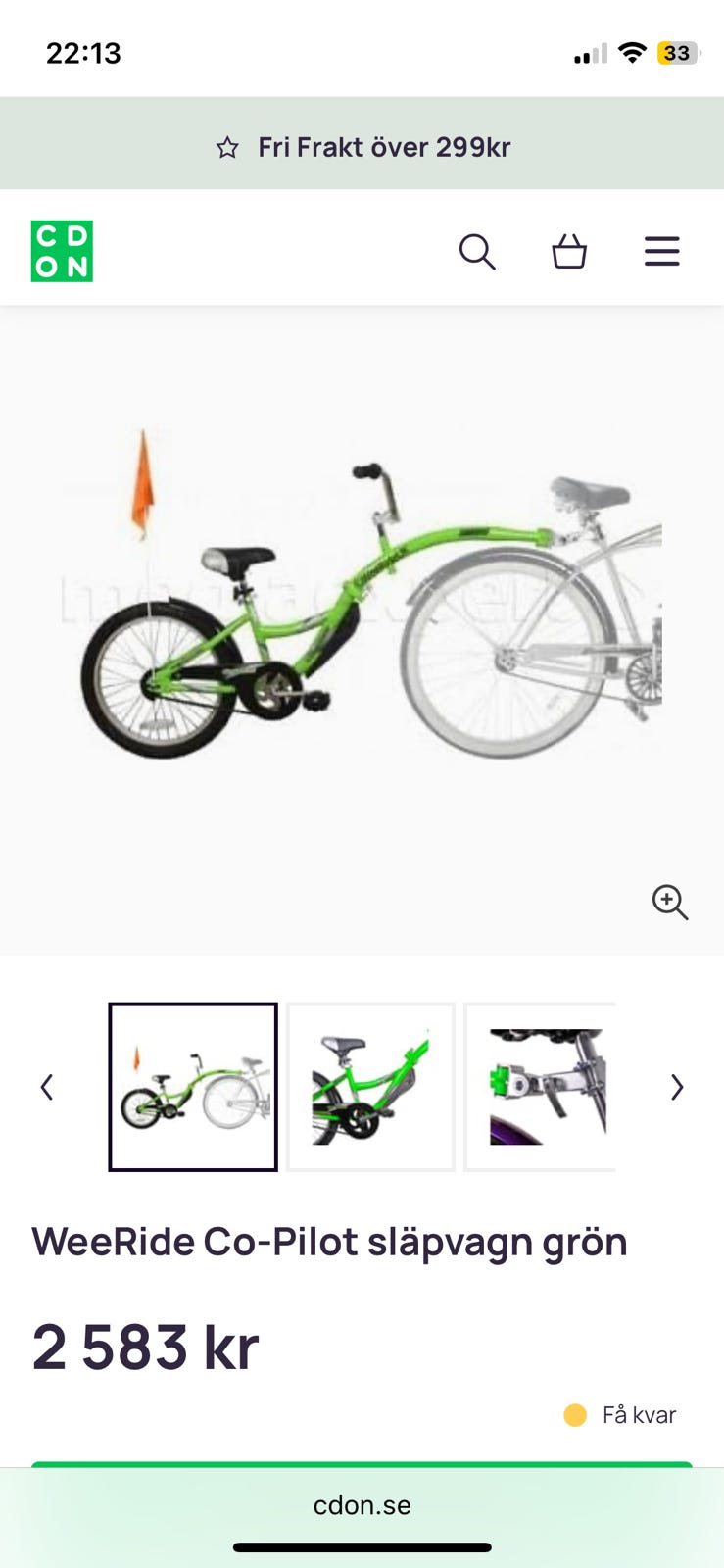The width and height of the screenshot is (724, 1568).
Task: Select the second thumbnail showing the seat
Action: click(370, 1087)
